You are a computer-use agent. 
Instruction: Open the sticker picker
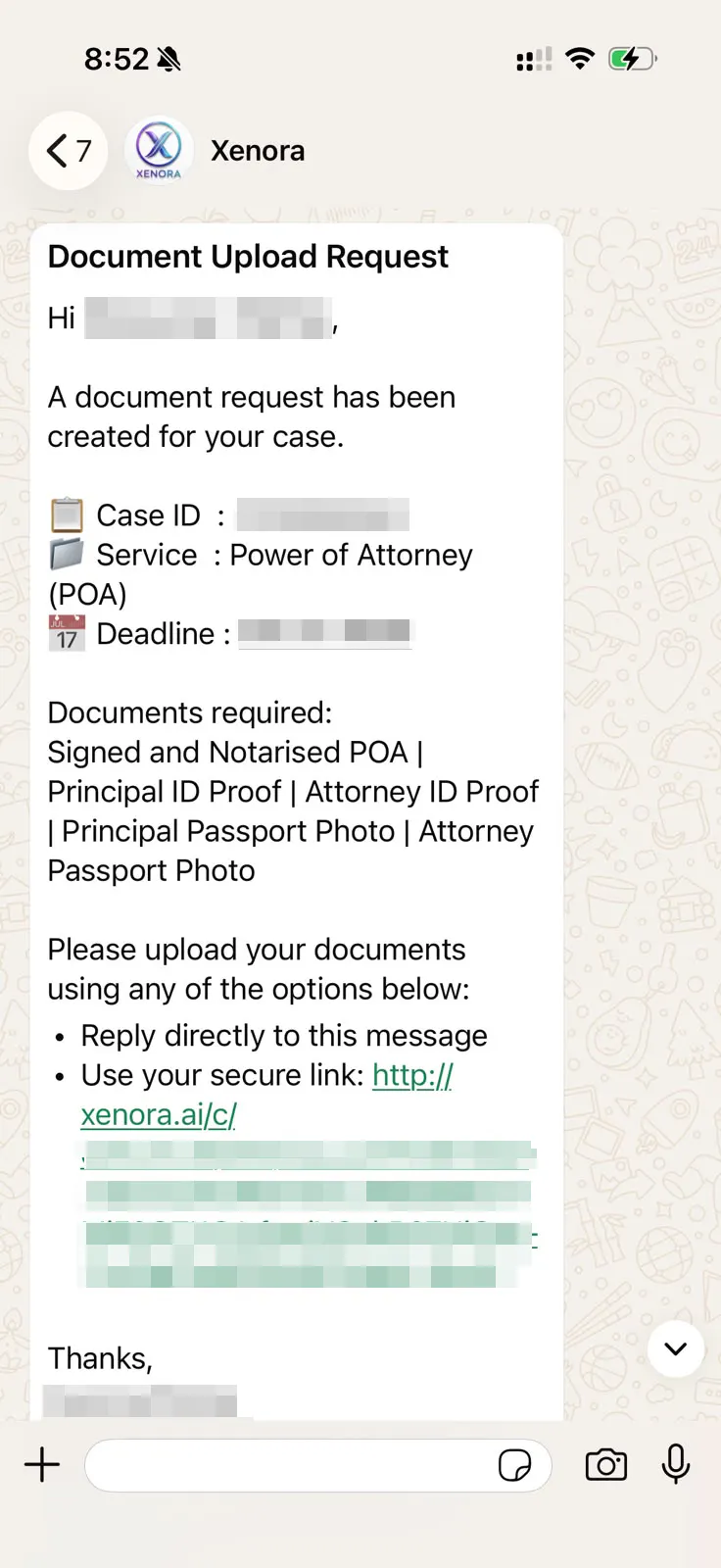tap(514, 1465)
